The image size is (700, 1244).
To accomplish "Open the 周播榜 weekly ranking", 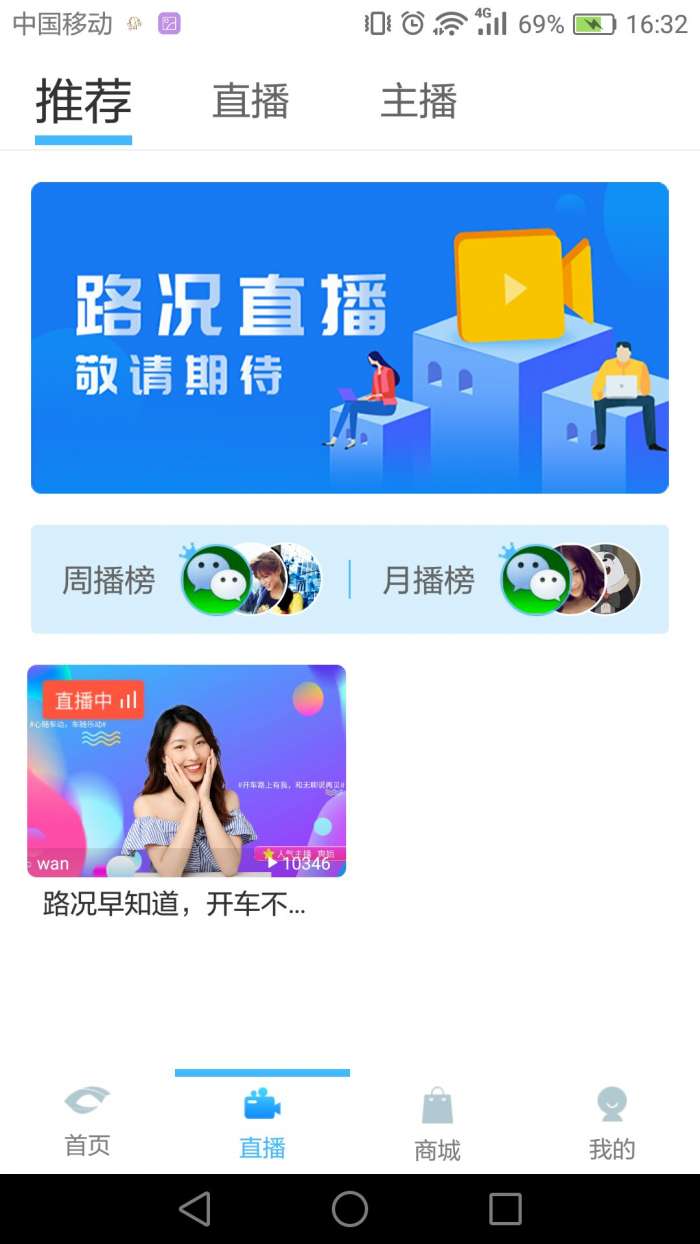I will 190,579.
